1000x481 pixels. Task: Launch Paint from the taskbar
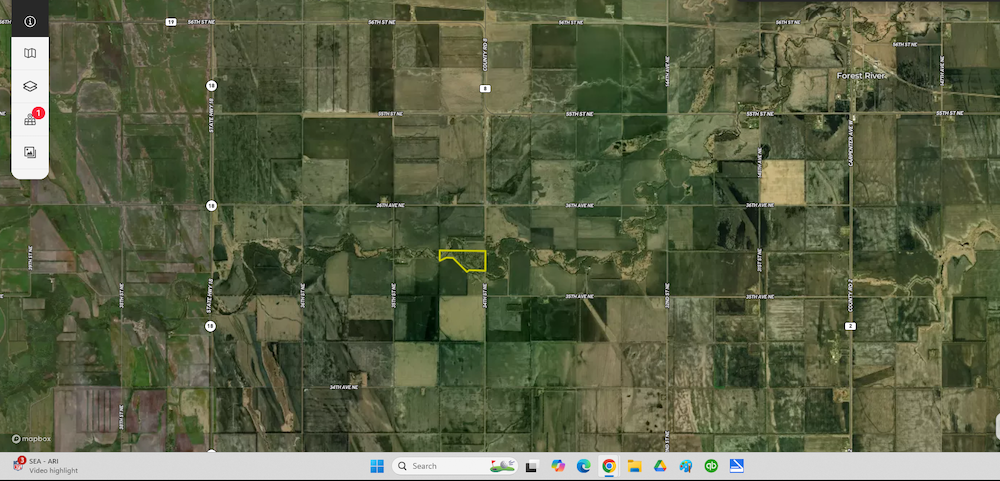click(686, 466)
